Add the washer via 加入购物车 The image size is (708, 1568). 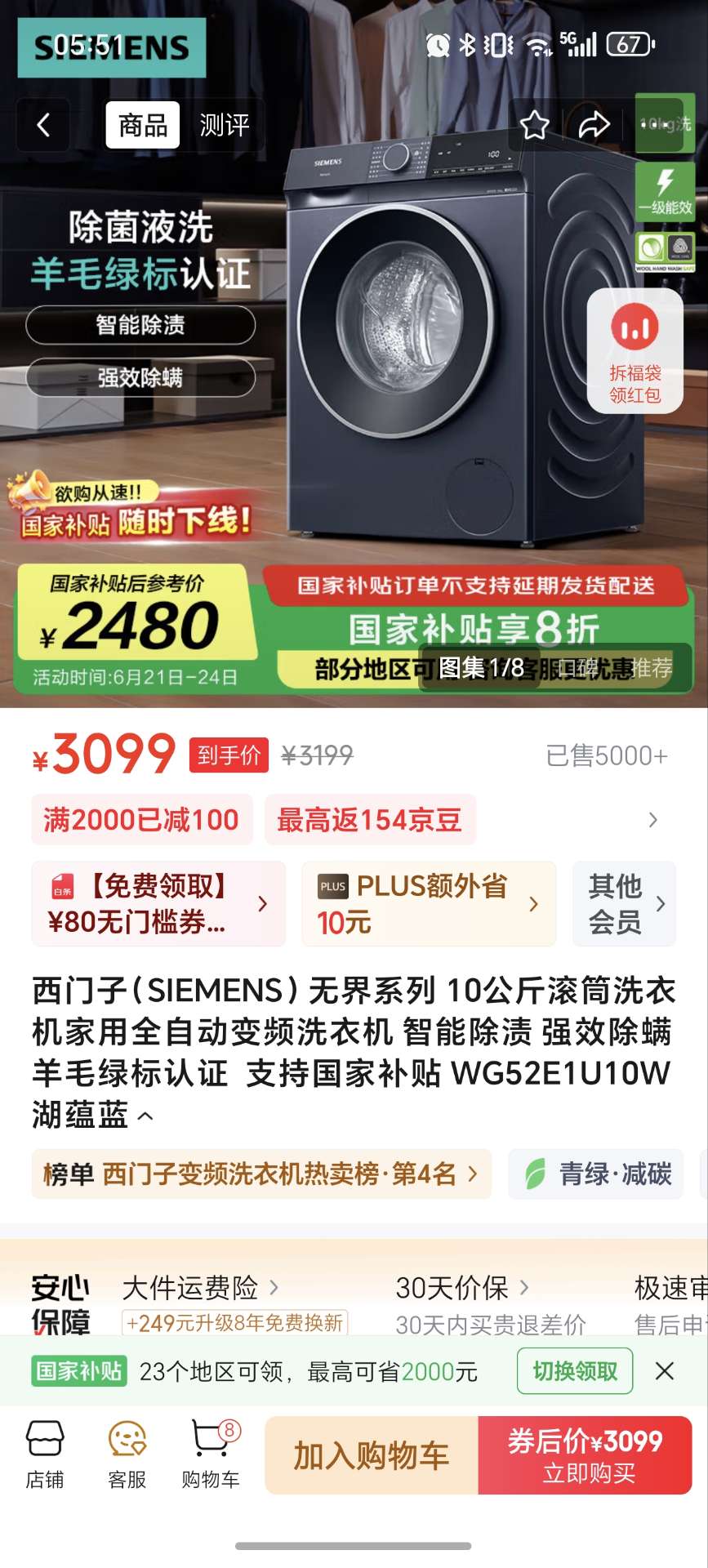pos(372,1455)
